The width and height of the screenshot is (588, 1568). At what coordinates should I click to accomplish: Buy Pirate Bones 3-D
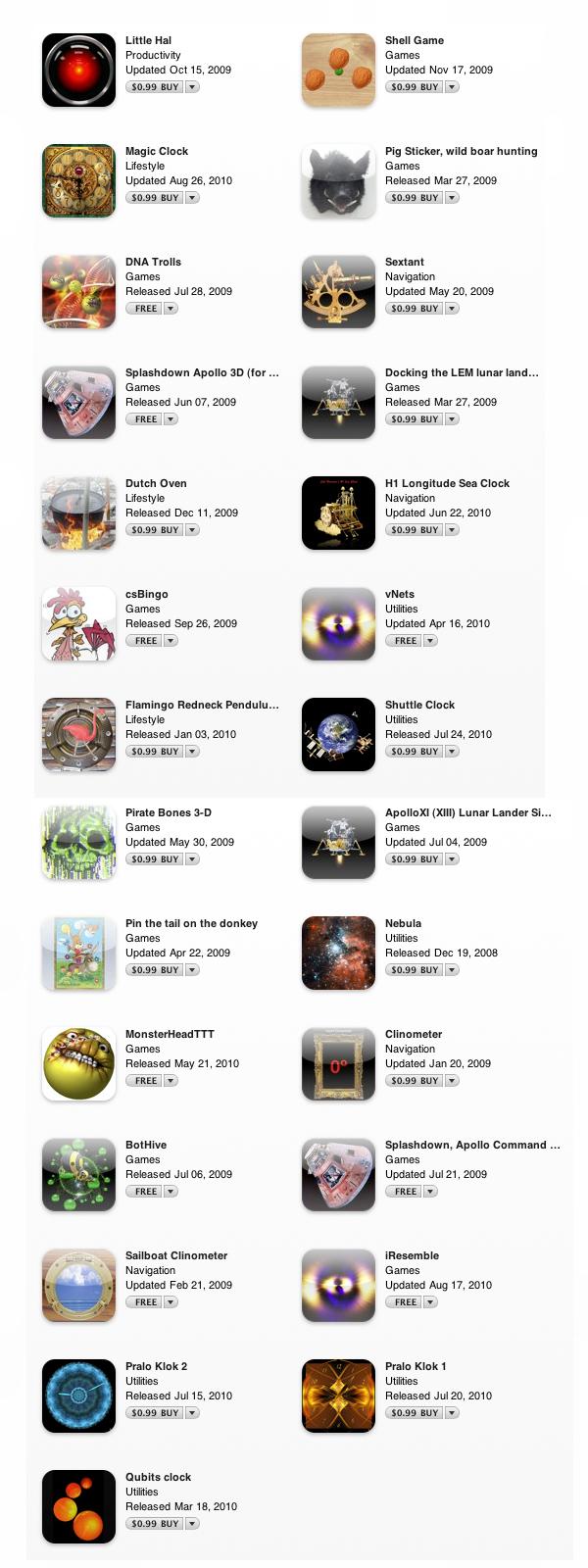pos(154,859)
